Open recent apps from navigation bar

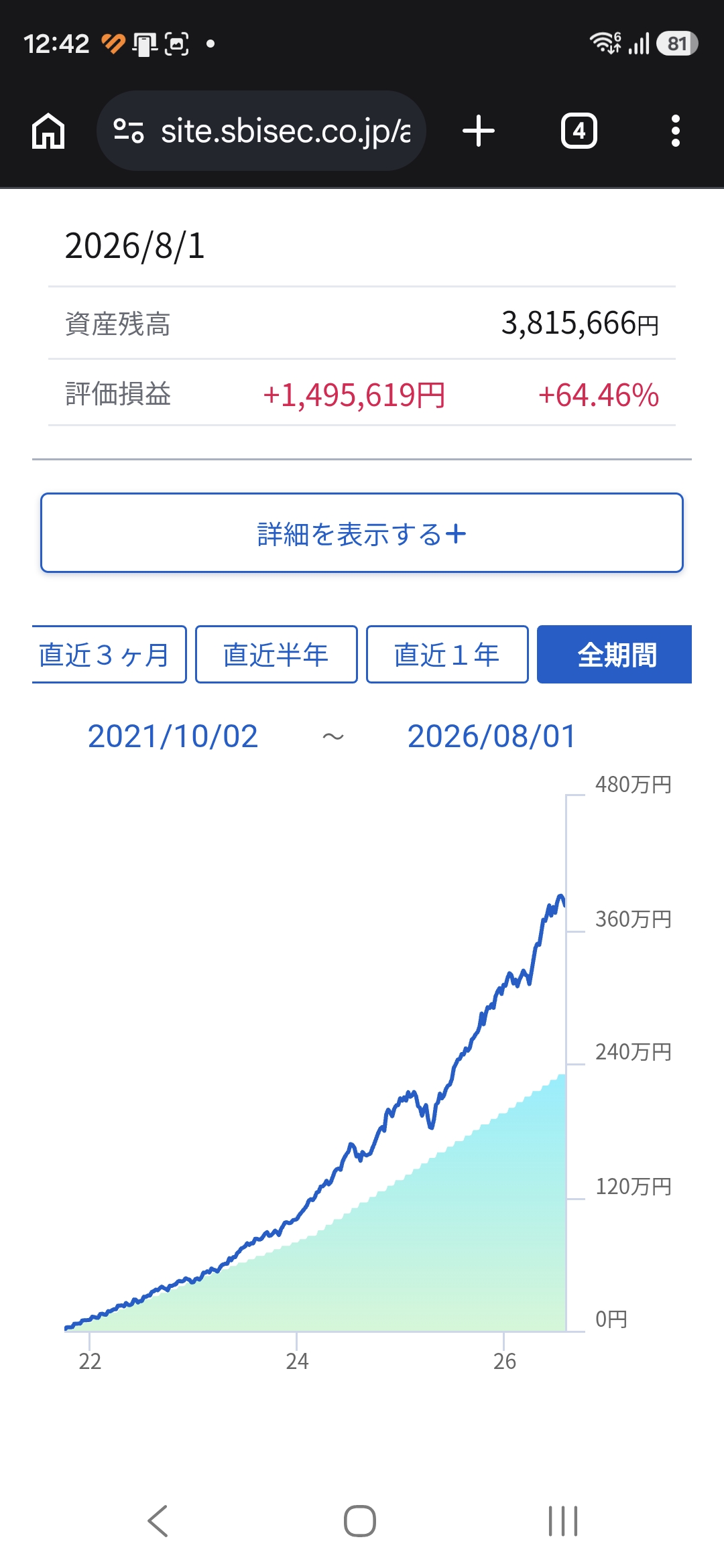[563, 1521]
